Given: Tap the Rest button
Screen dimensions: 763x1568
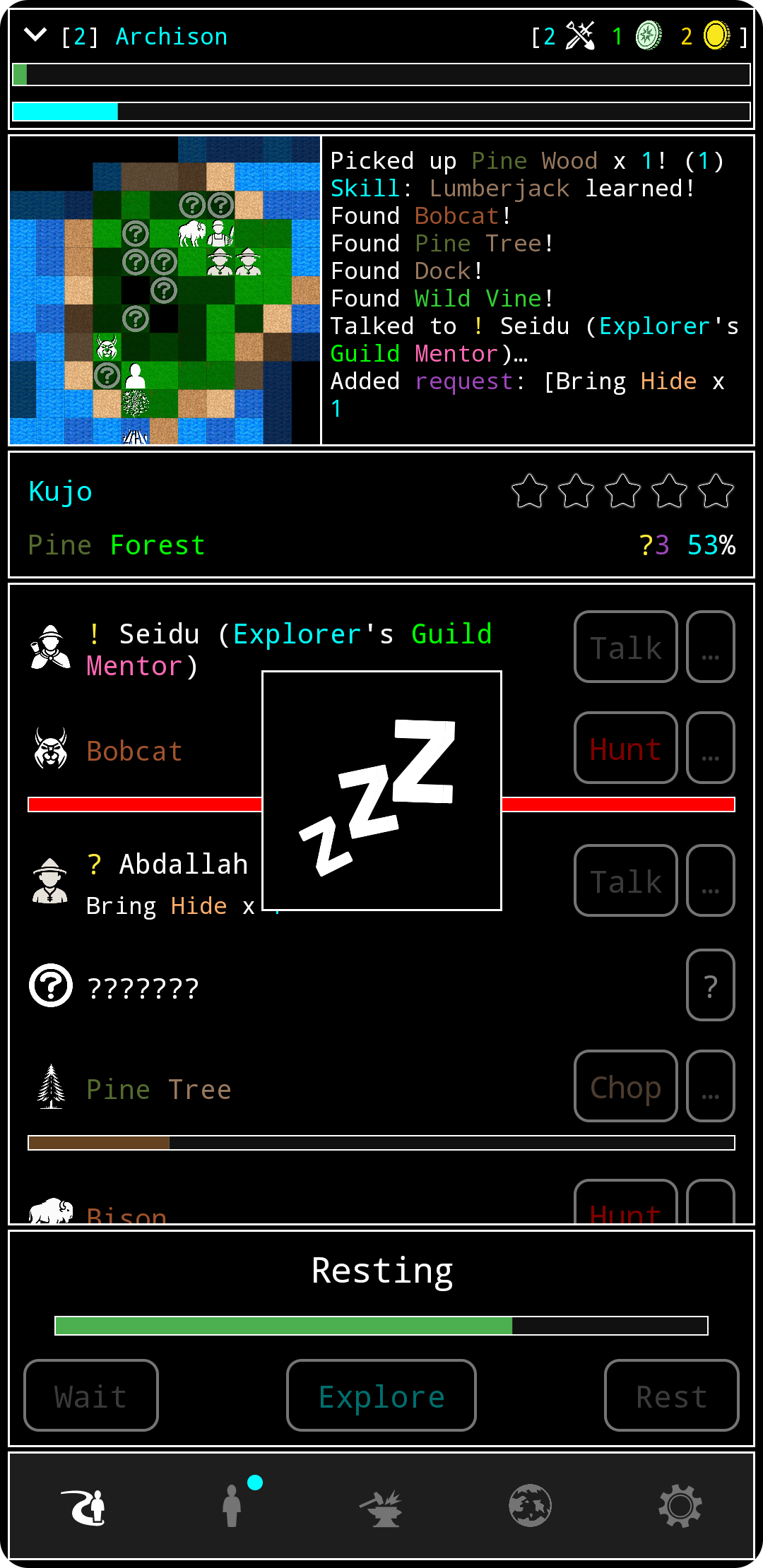Looking at the screenshot, I should pos(671,1396).
